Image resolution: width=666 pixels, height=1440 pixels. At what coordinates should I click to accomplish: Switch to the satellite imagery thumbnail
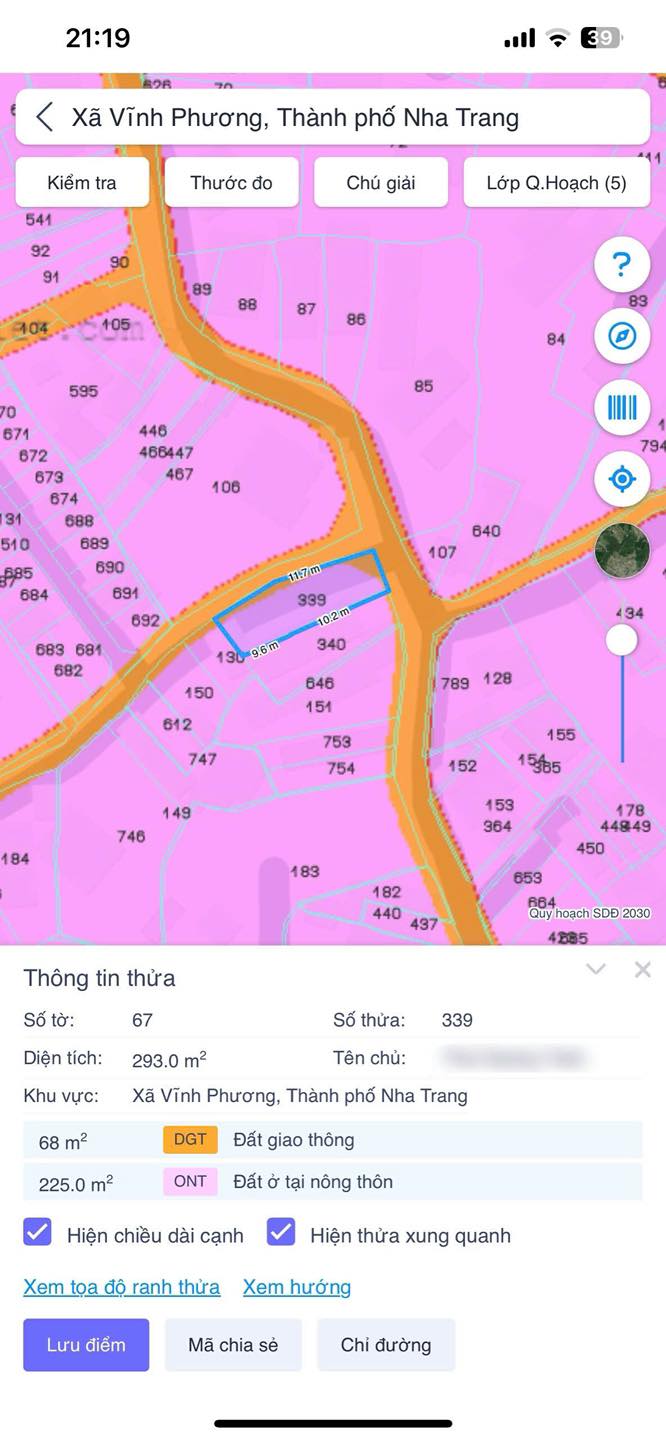coord(622,551)
